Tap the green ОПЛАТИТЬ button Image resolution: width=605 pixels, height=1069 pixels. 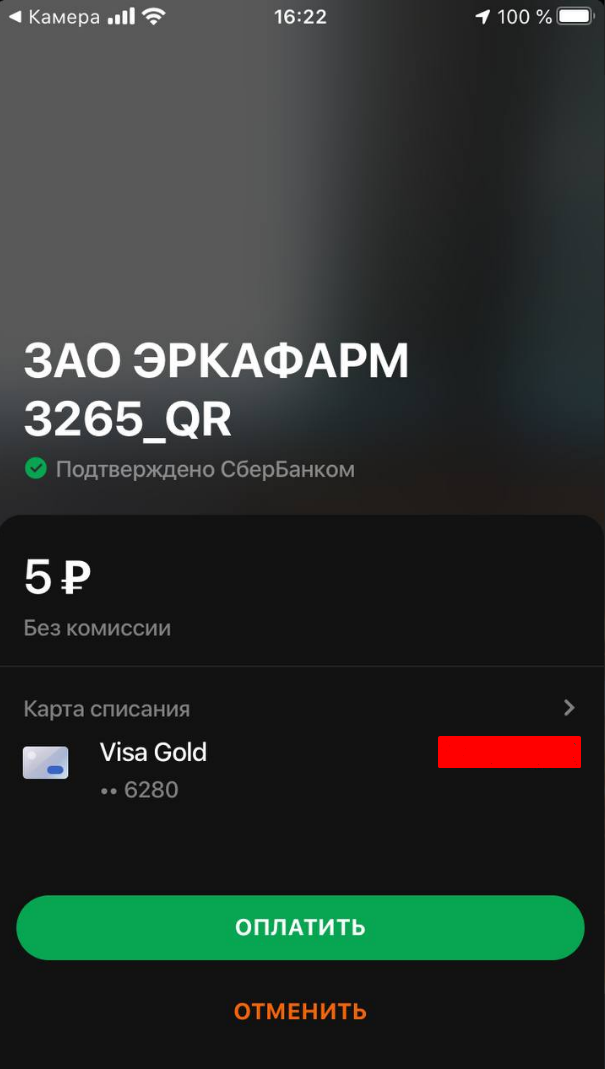pos(300,927)
